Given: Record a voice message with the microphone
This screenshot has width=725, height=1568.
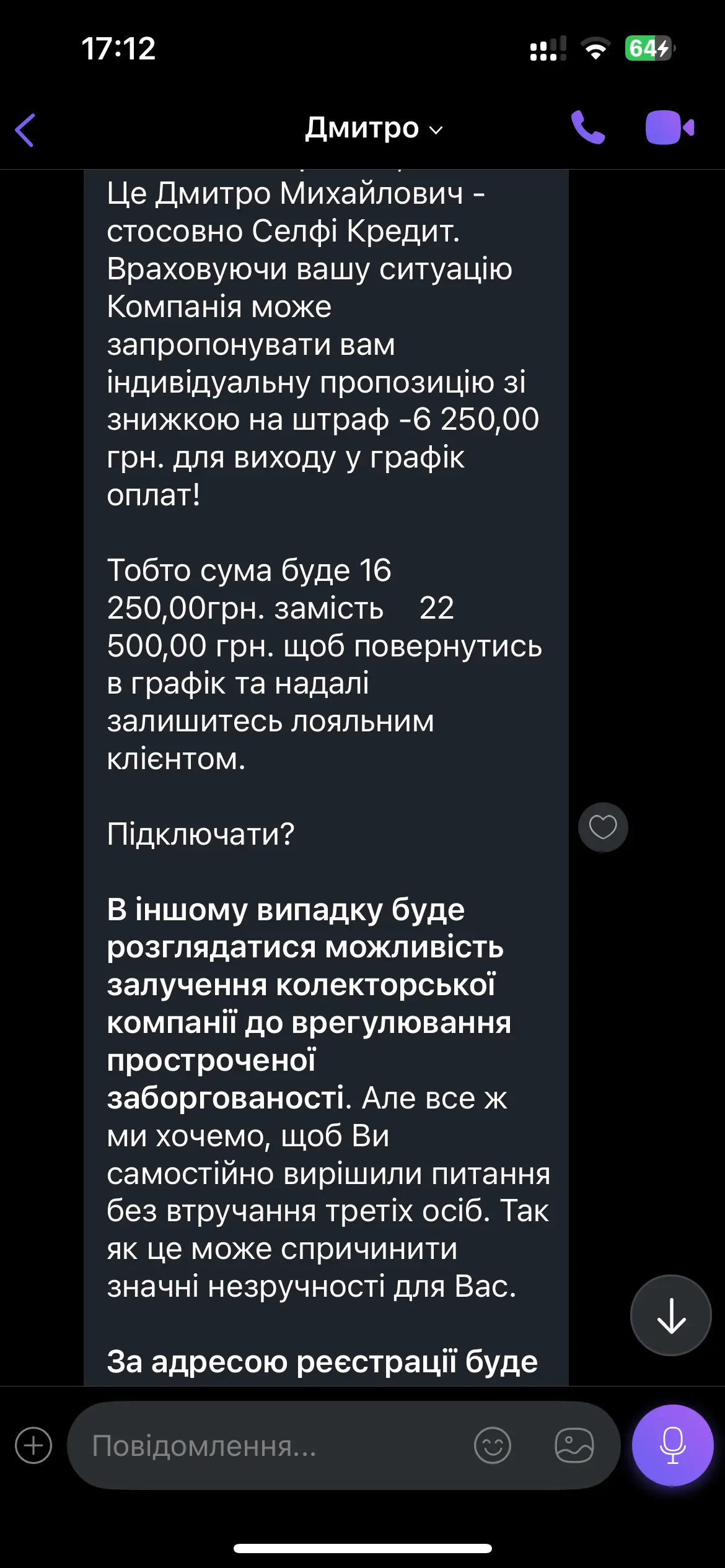Looking at the screenshot, I should click(672, 1446).
